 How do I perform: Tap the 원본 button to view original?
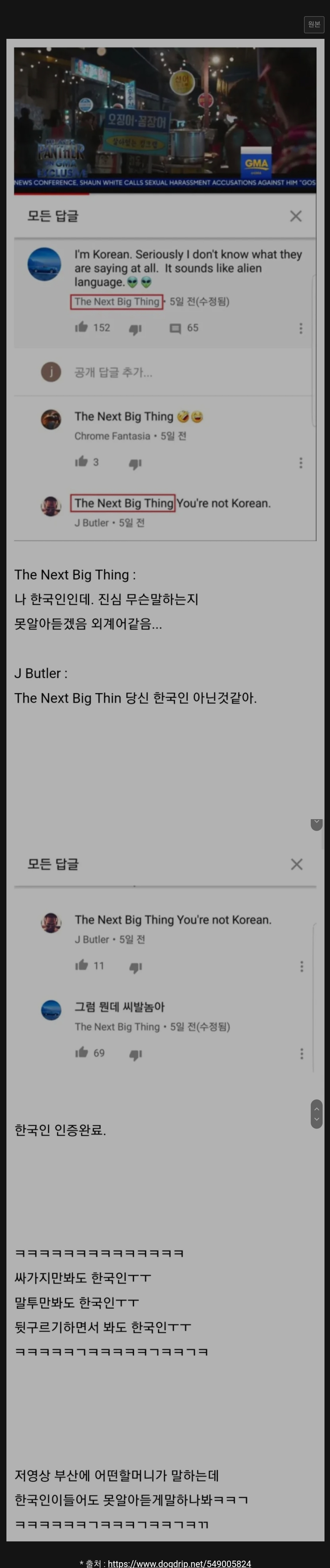[313, 24]
